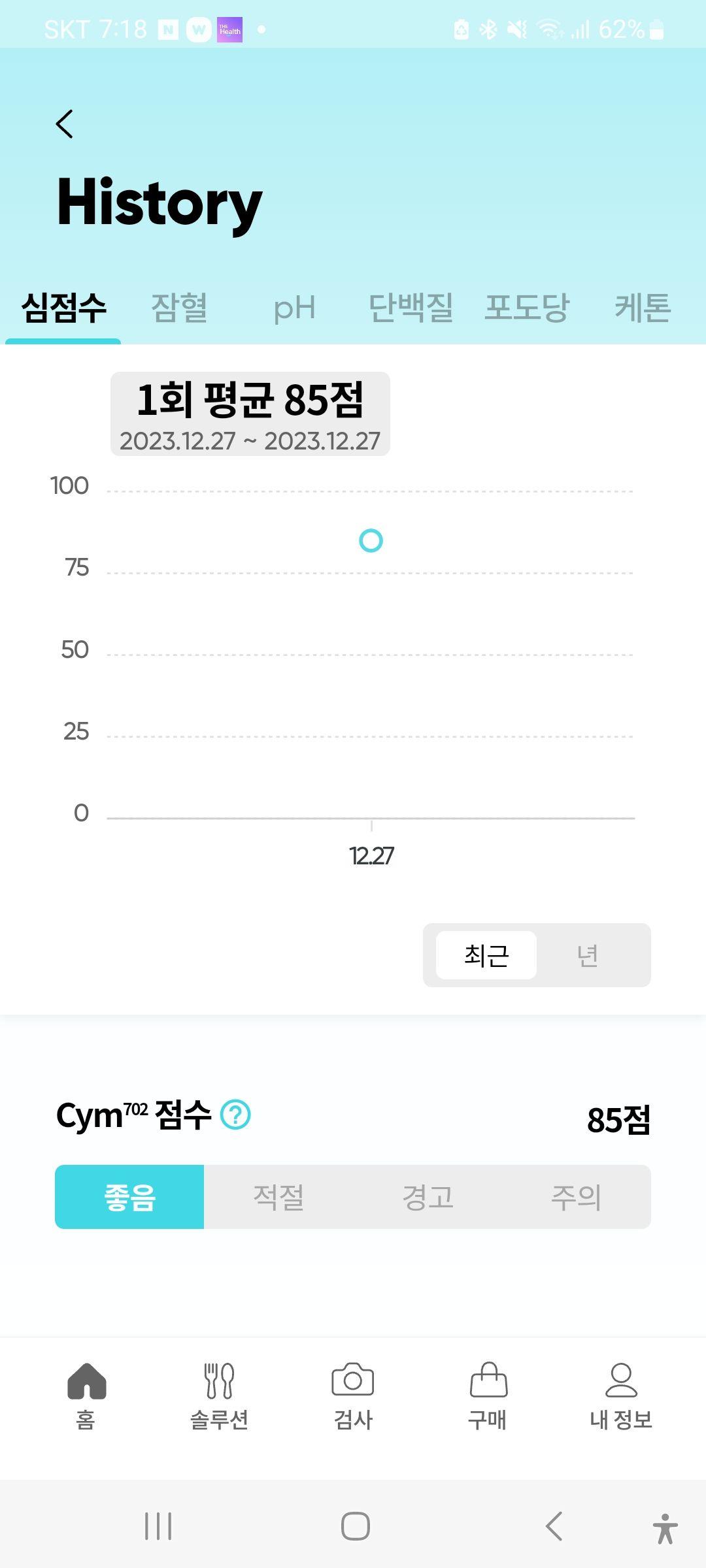Tap the system home button
Screen dimensions: 706x1568
point(355,1526)
